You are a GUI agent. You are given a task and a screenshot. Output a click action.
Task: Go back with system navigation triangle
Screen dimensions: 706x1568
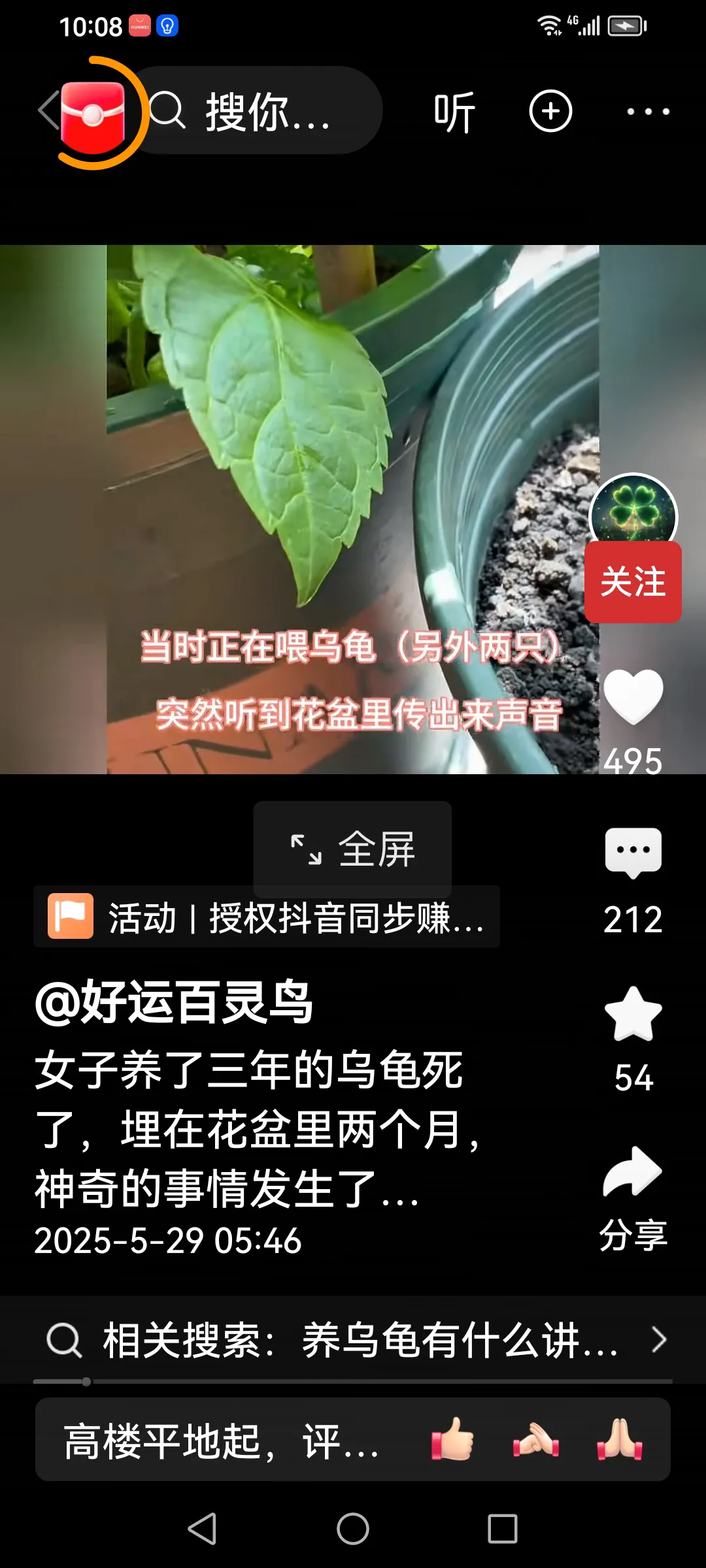point(202,1529)
